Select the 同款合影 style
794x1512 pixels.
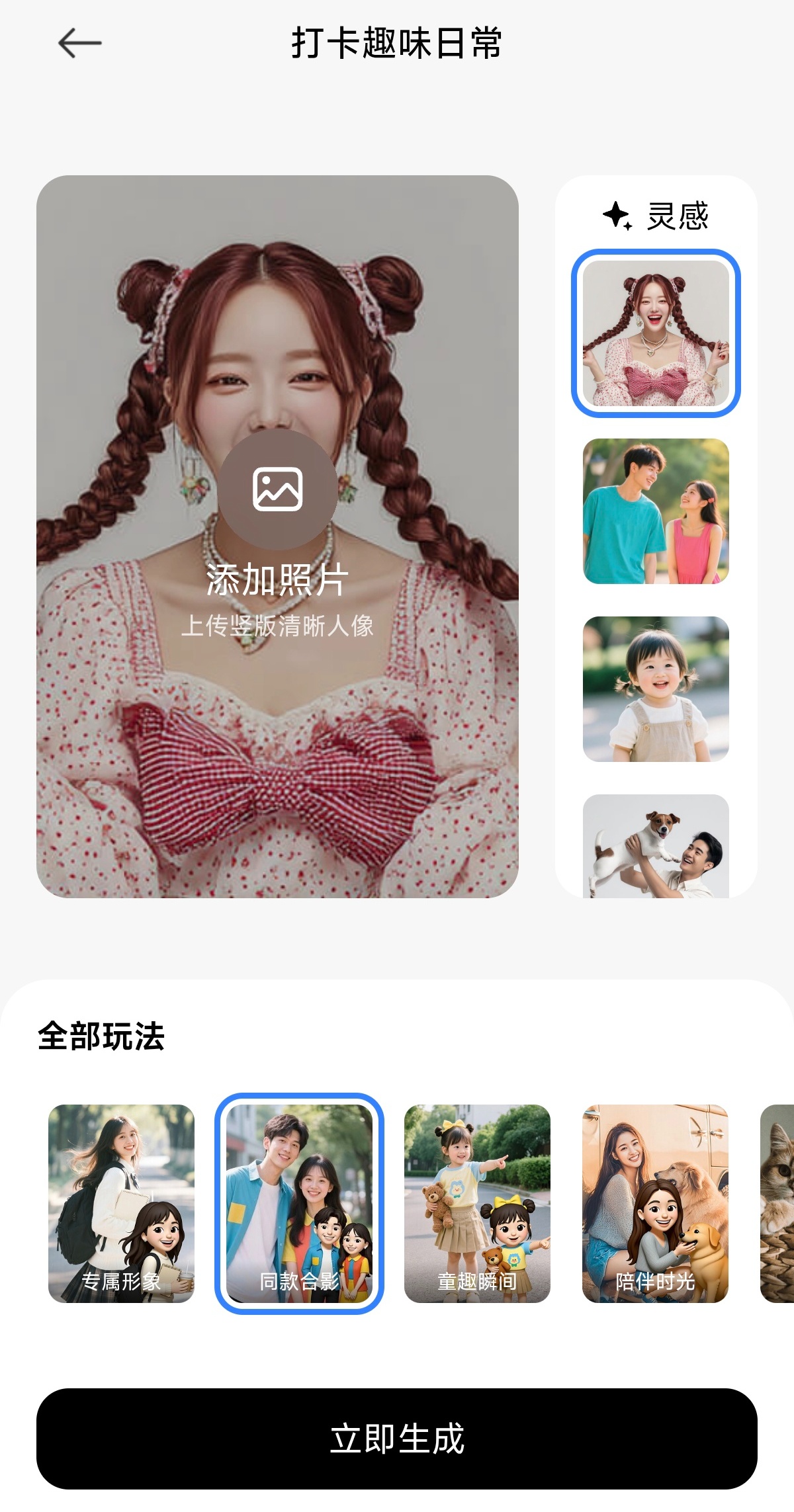[x=299, y=1203]
